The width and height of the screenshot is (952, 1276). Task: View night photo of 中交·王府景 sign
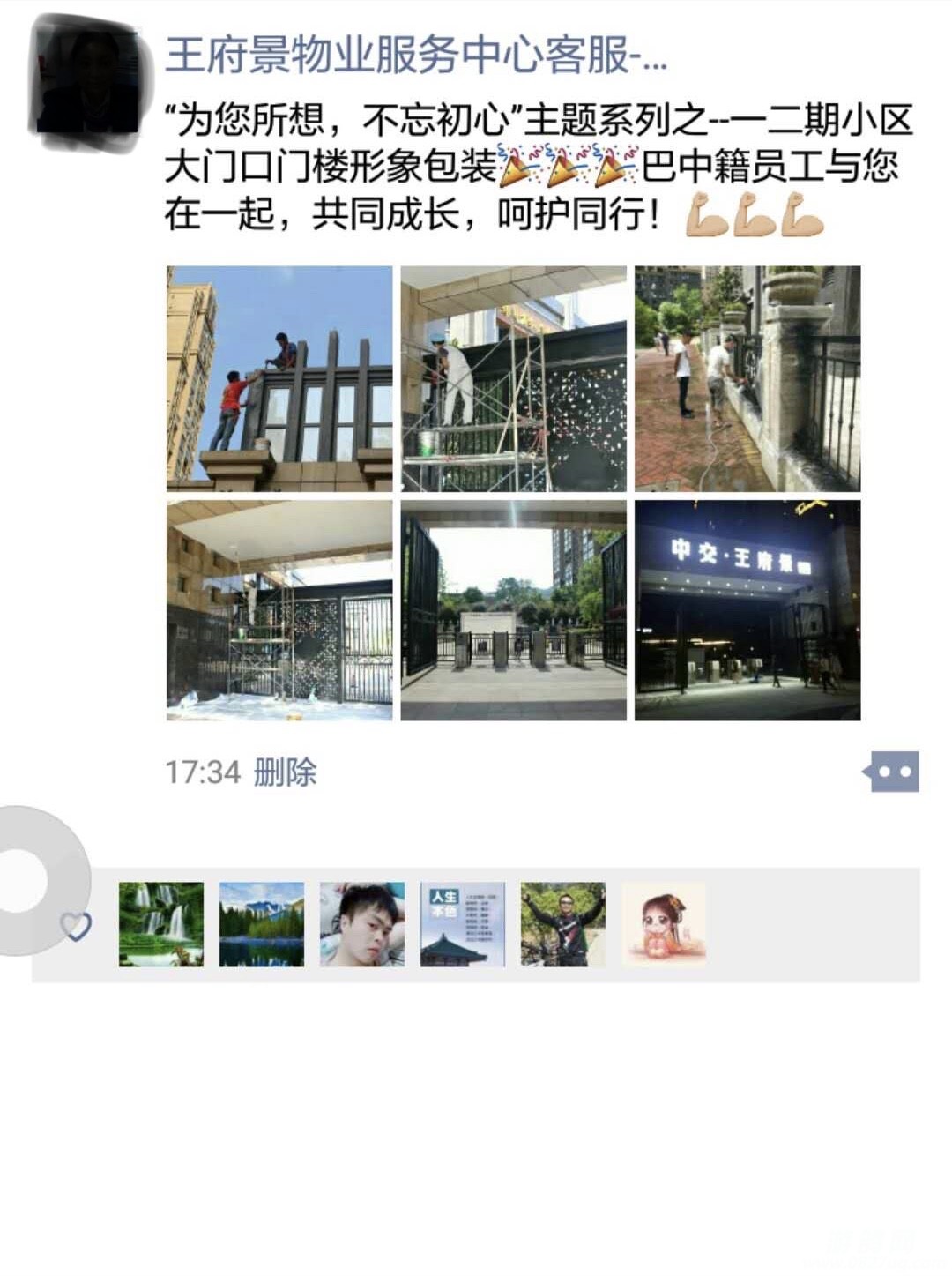[747, 611]
